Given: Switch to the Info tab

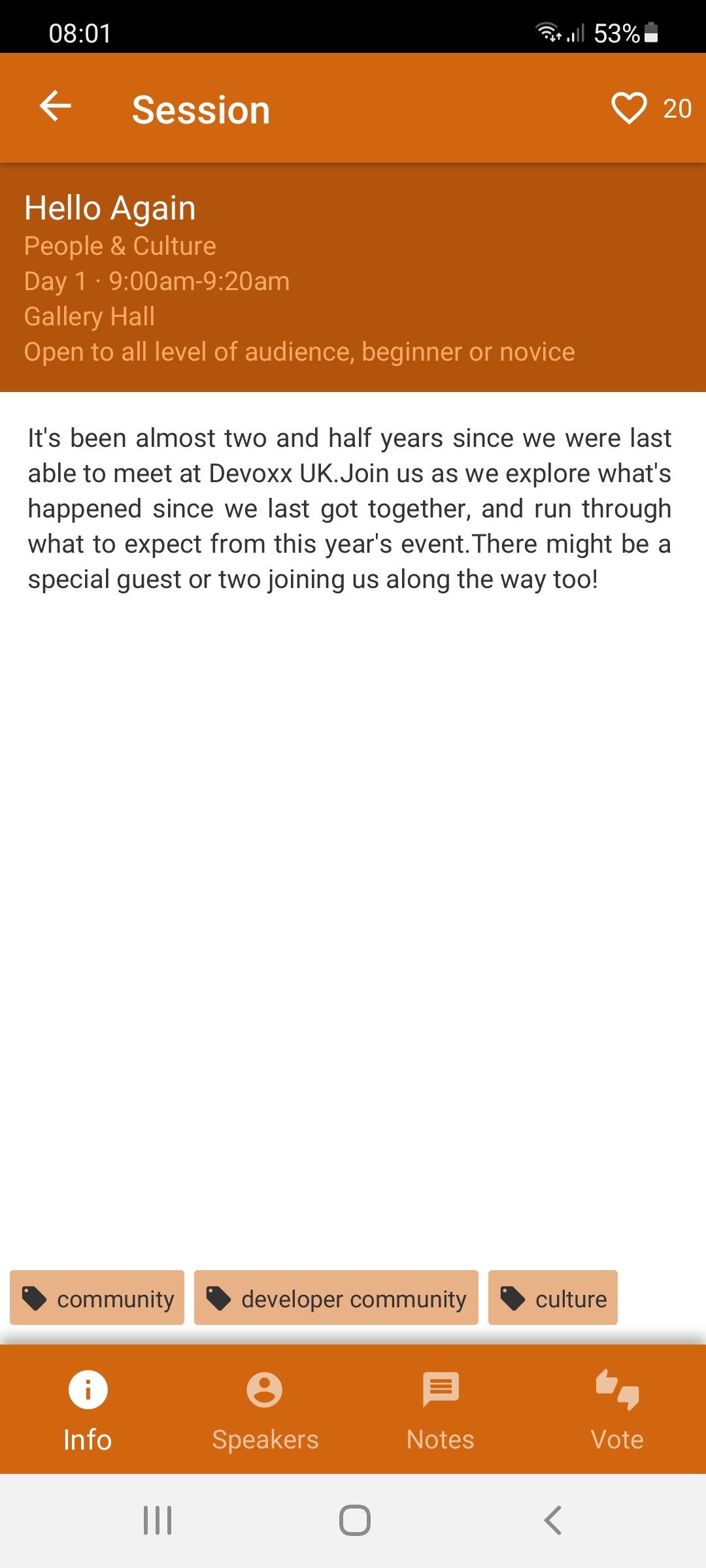Looking at the screenshot, I should click(88, 1410).
